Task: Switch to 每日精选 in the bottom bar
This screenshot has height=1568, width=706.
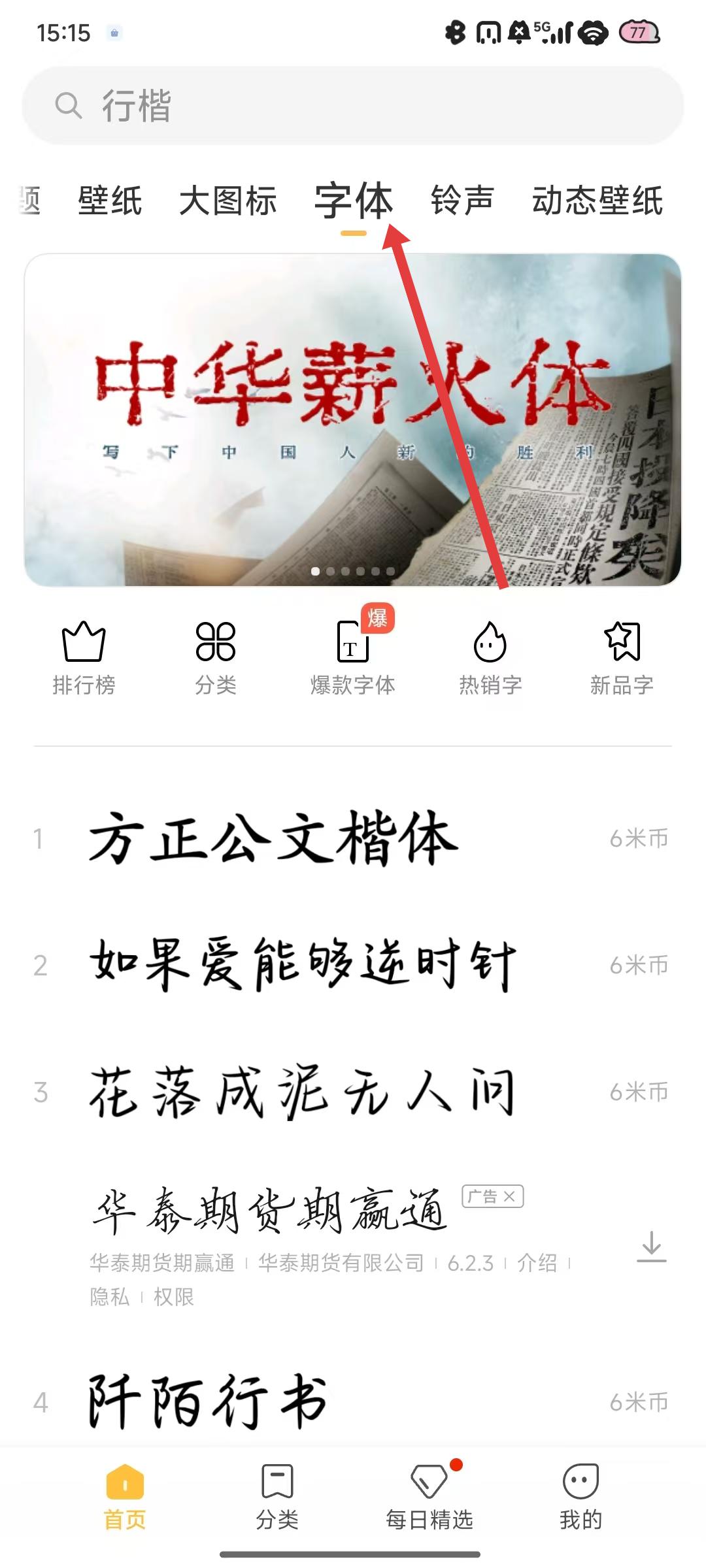Action: pos(429,1496)
